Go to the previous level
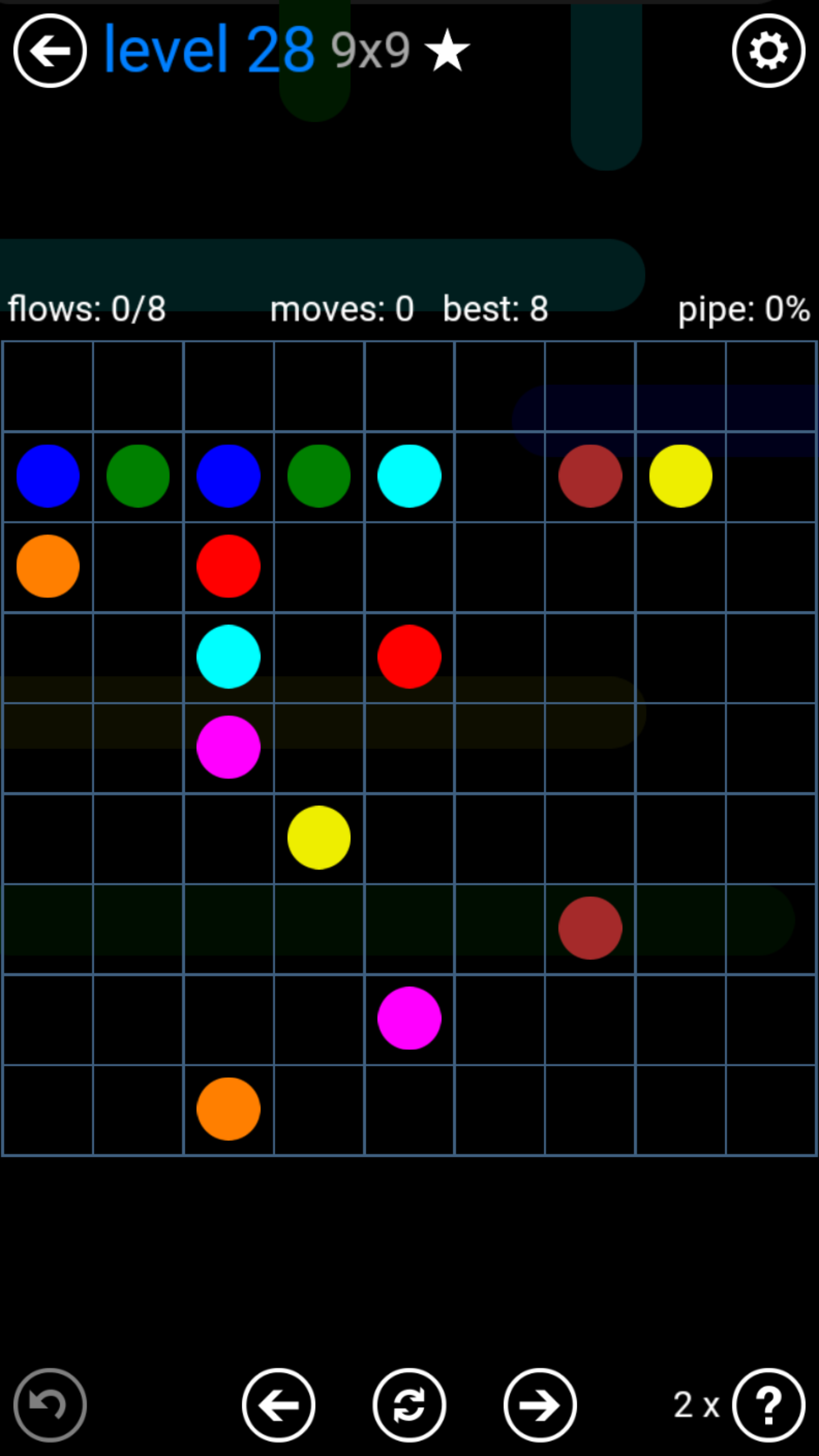 click(279, 1405)
